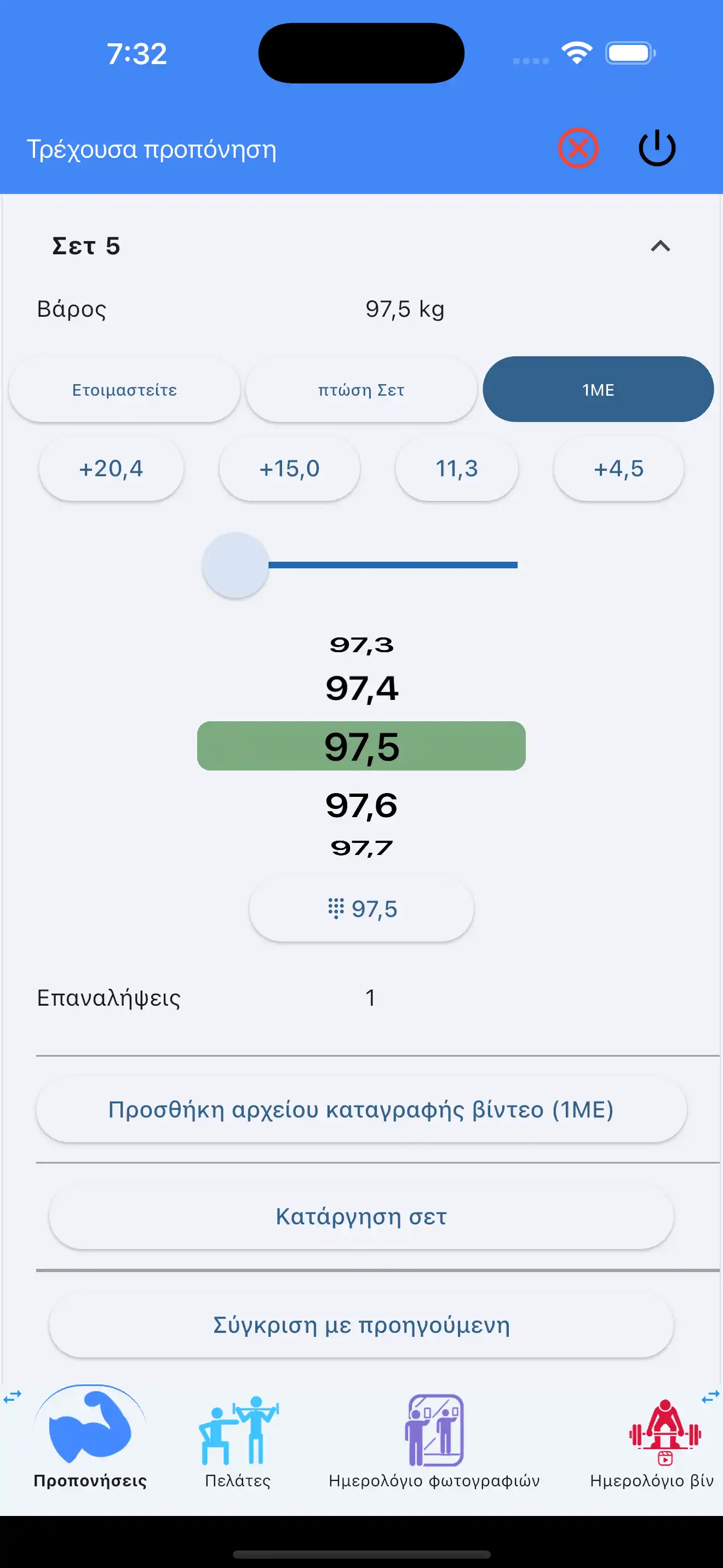Tap Προσθήκη αρχείου καταγραφής βίντεο (1ME)
The image size is (723, 1568).
[361, 1109]
